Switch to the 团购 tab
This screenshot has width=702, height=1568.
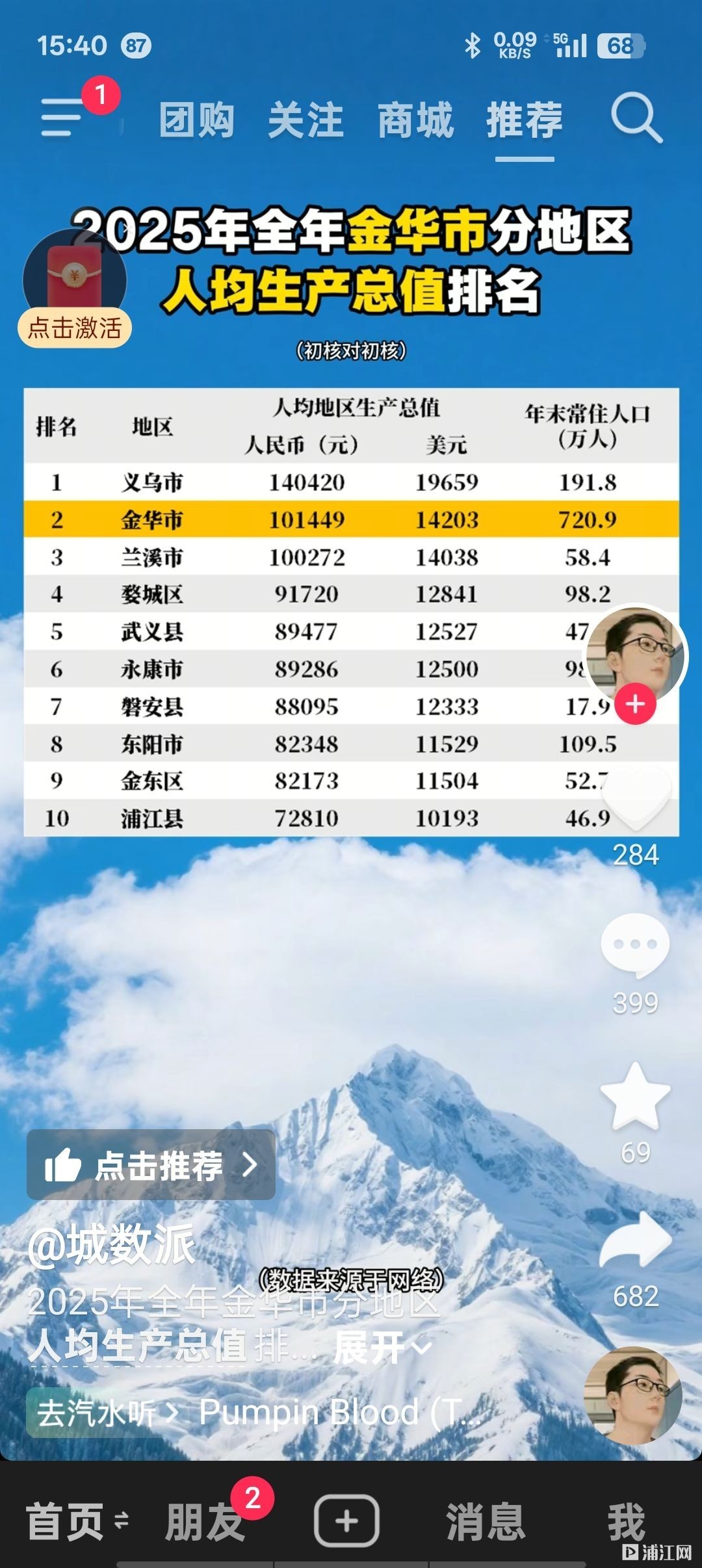196,120
